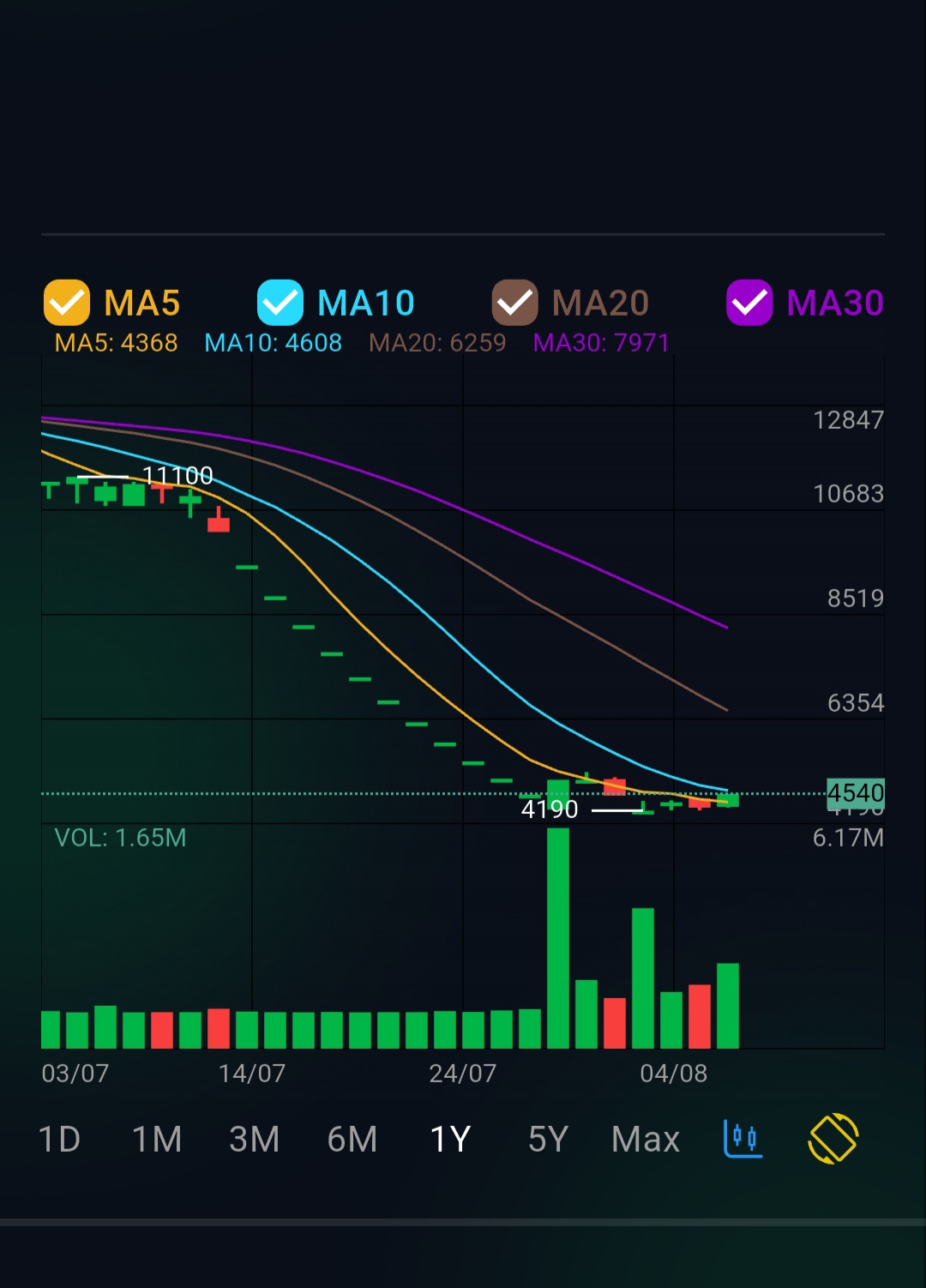Rotate chart to landscape view
Viewport: 926px width, 1288px height.
tap(833, 1139)
